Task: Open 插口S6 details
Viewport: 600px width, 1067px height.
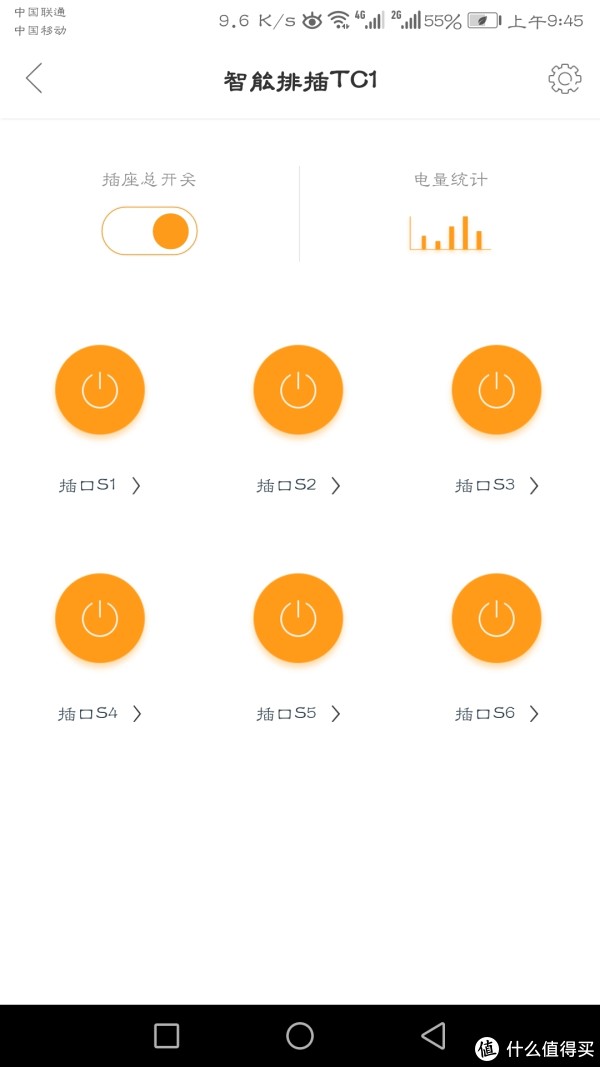Action: tap(497, 713)
